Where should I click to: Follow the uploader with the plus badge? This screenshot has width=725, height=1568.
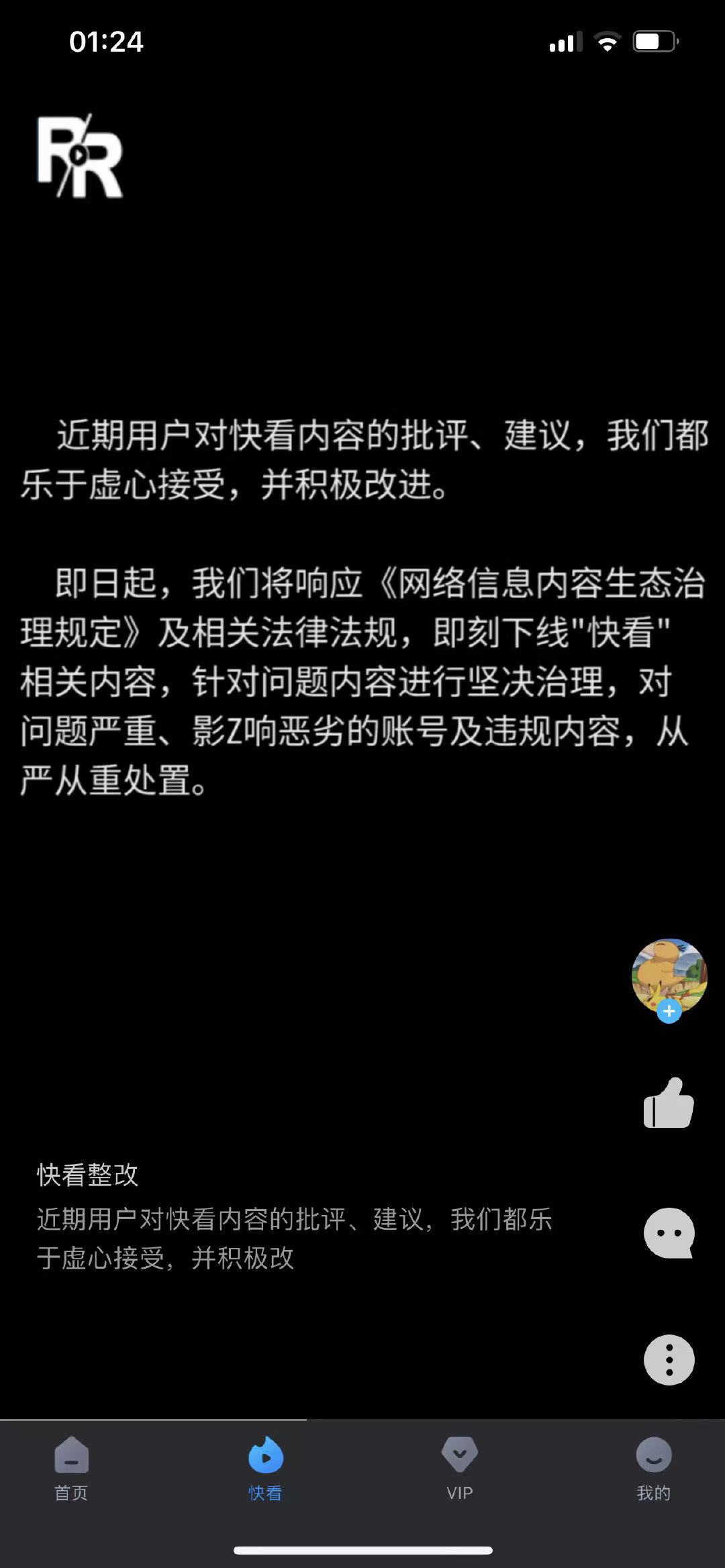(x=669, y=1011)
